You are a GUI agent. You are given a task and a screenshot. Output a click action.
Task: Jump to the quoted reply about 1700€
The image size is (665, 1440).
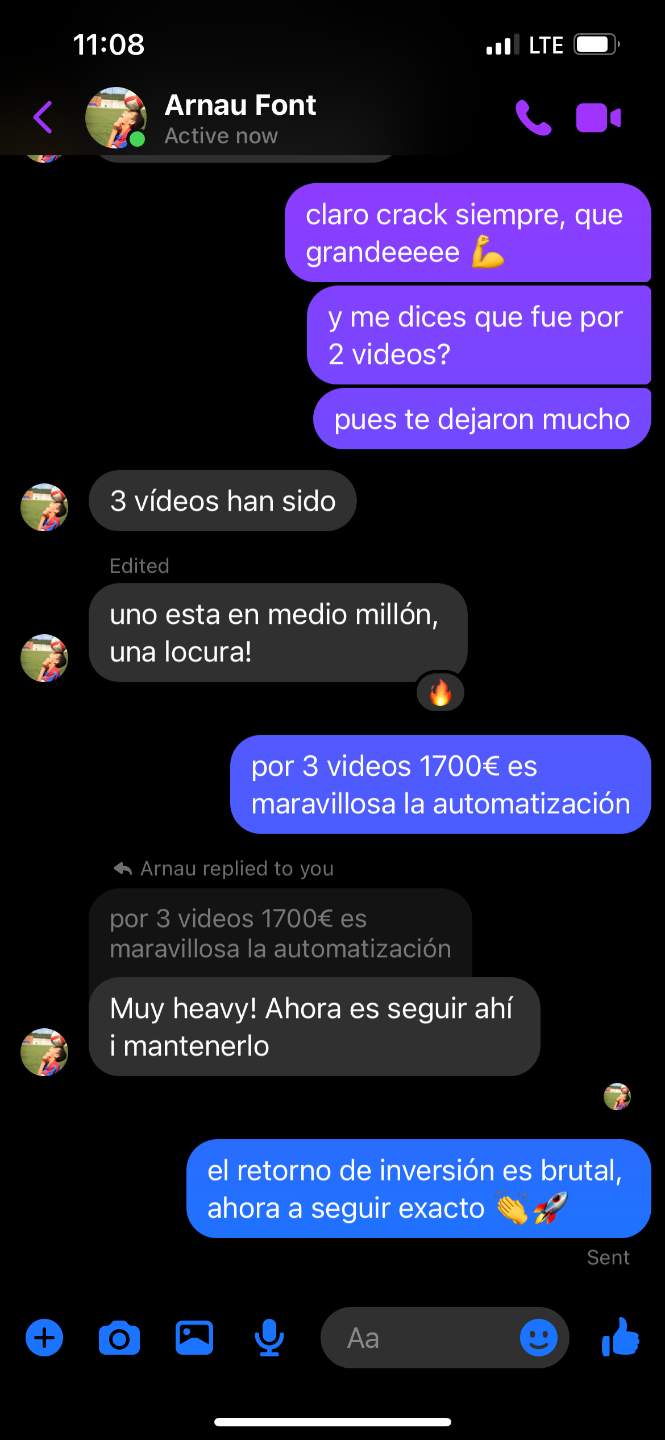tap(280, 933)
